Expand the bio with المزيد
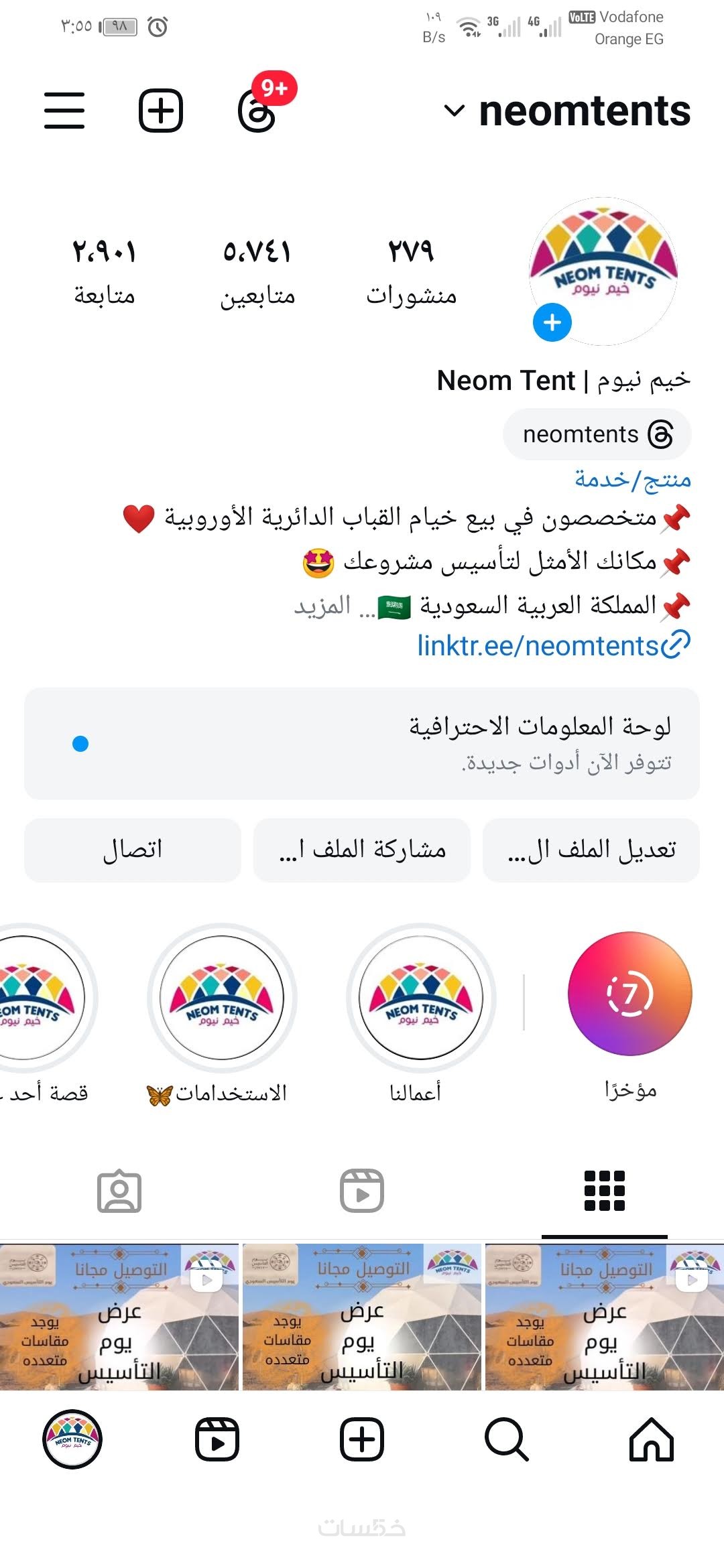Screen dimensions: 724x1568 [323, 606]
